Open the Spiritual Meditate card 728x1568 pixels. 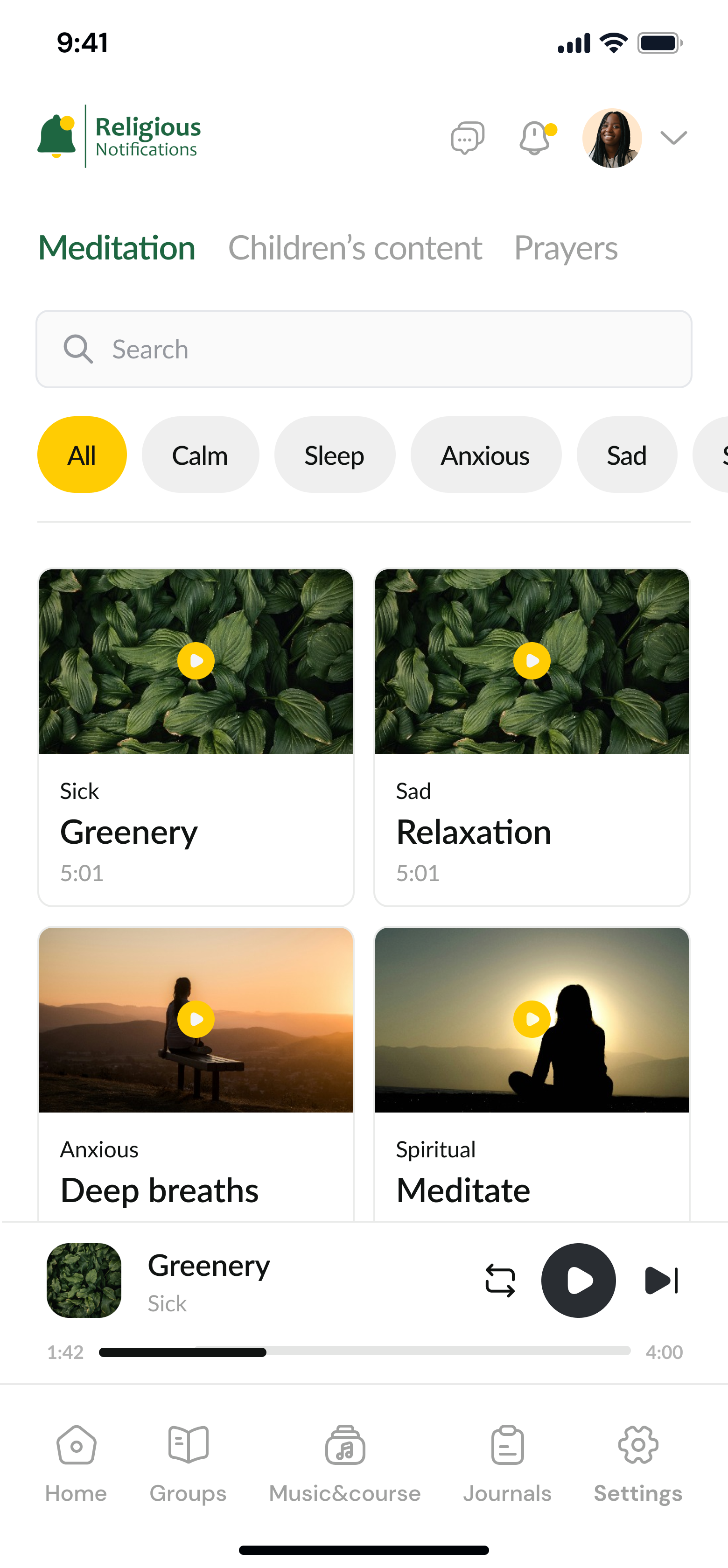tap(532, 1071)
